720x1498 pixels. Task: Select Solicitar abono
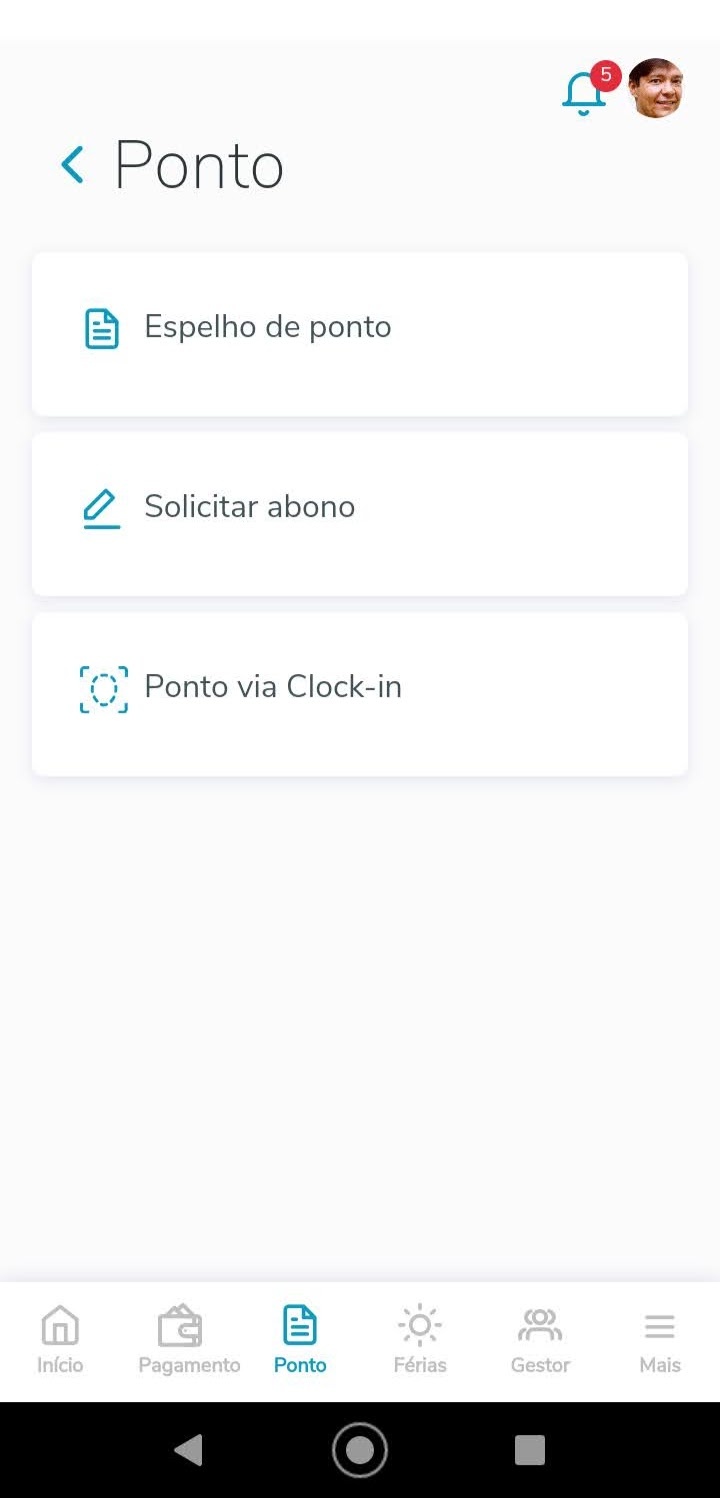click(x=360, y=514)
